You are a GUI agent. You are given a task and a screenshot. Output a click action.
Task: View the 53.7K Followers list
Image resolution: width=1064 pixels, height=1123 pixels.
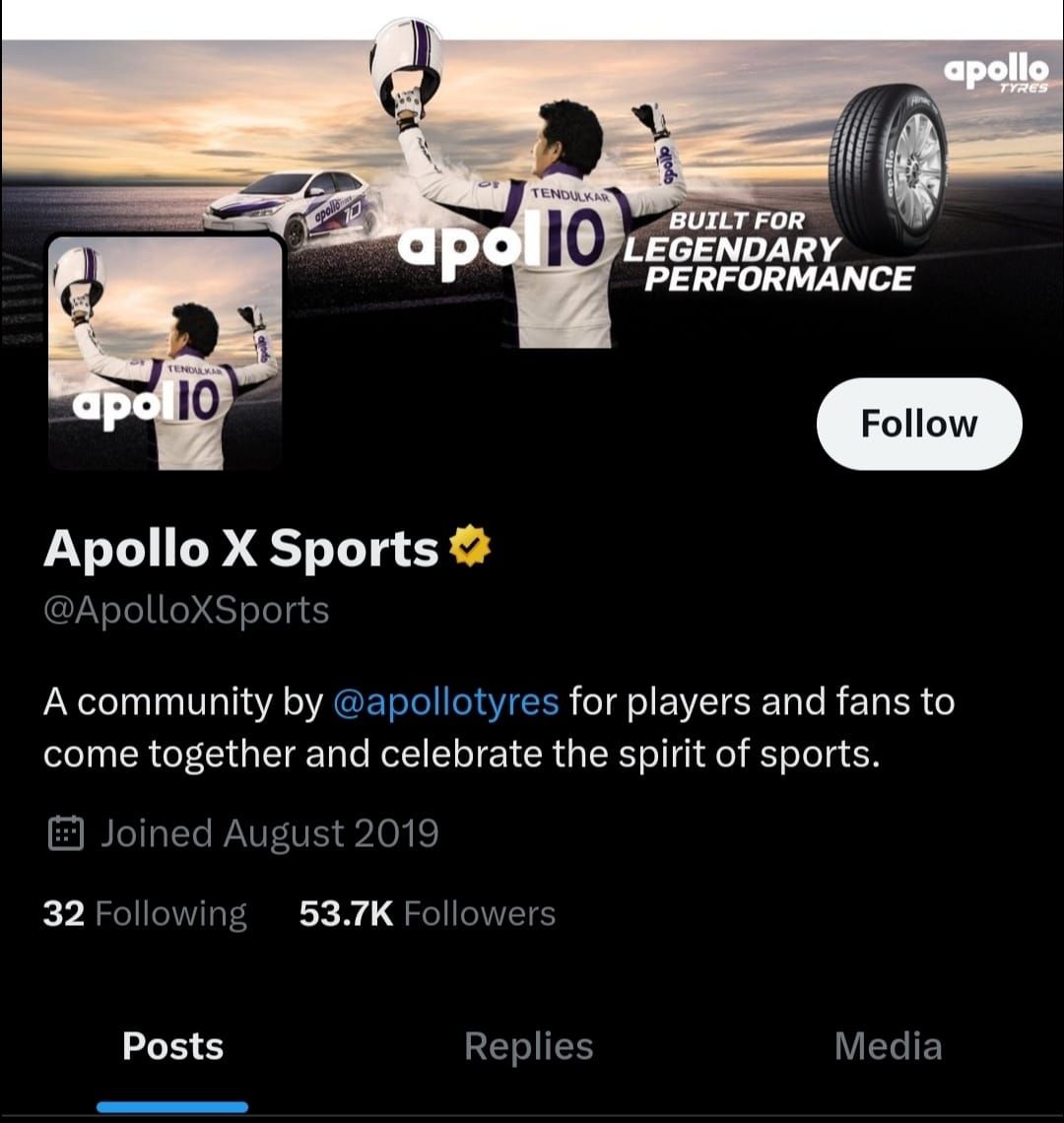click(427, 913)
